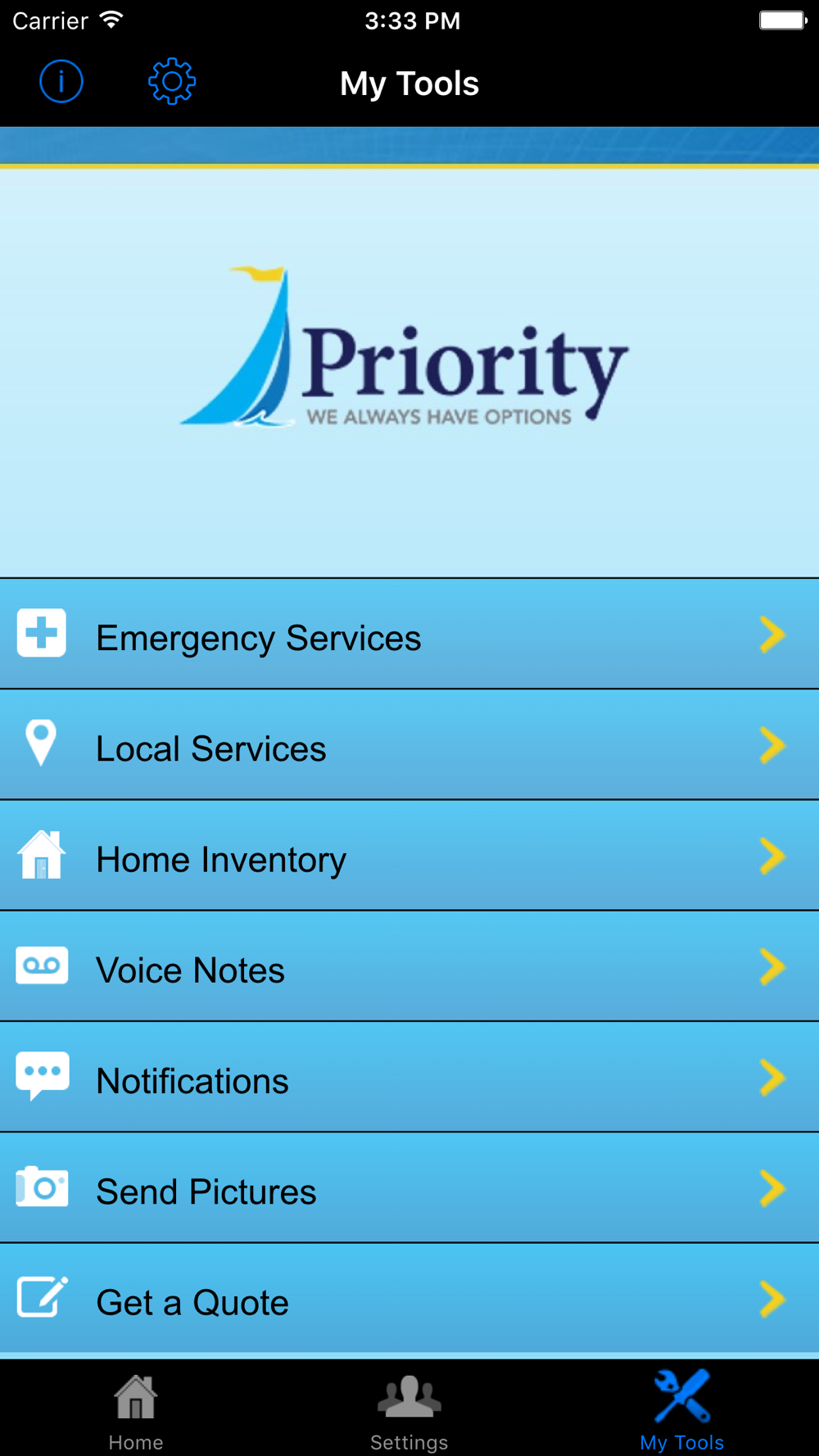
Task: Open the info icon in the header
Action: (61, 82)
